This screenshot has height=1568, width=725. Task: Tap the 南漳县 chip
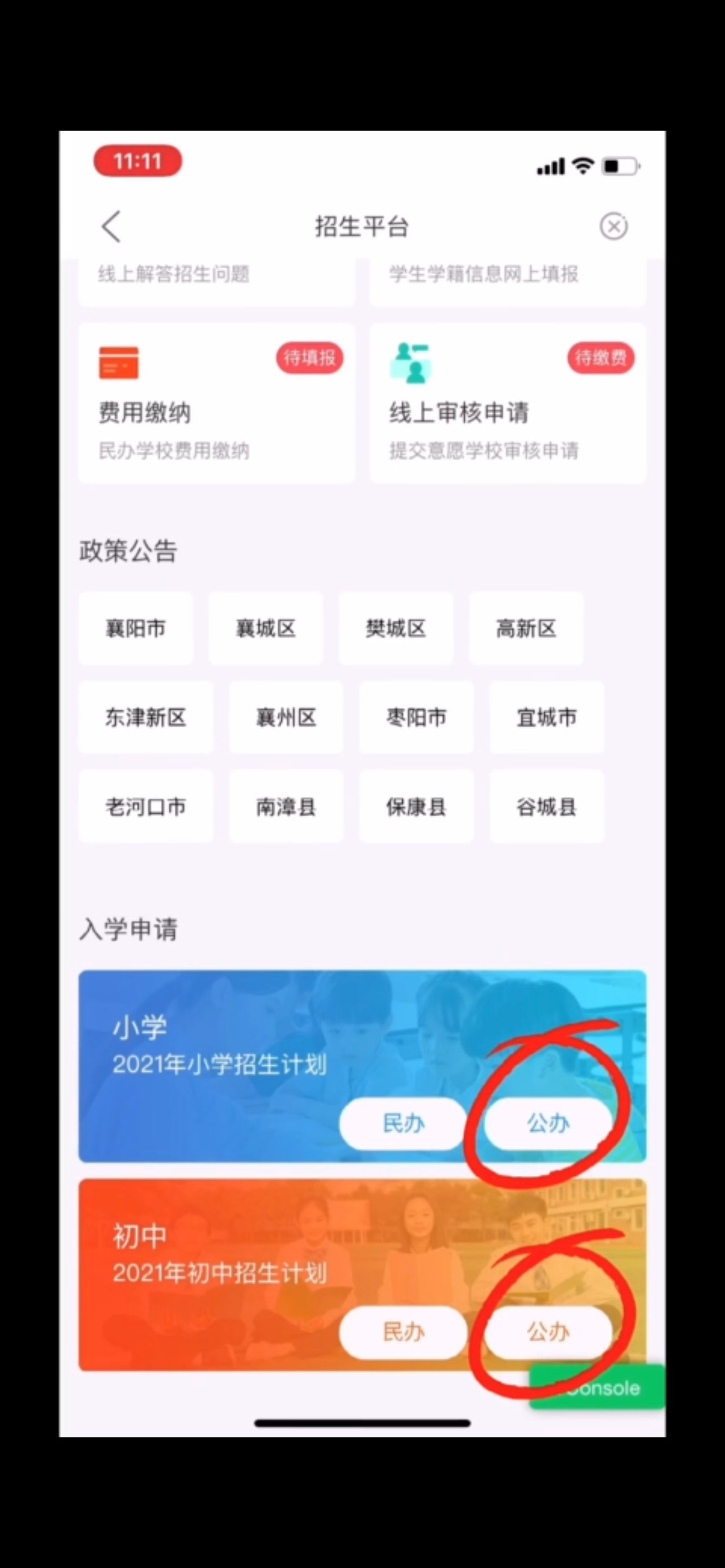[x=286, y=806]
